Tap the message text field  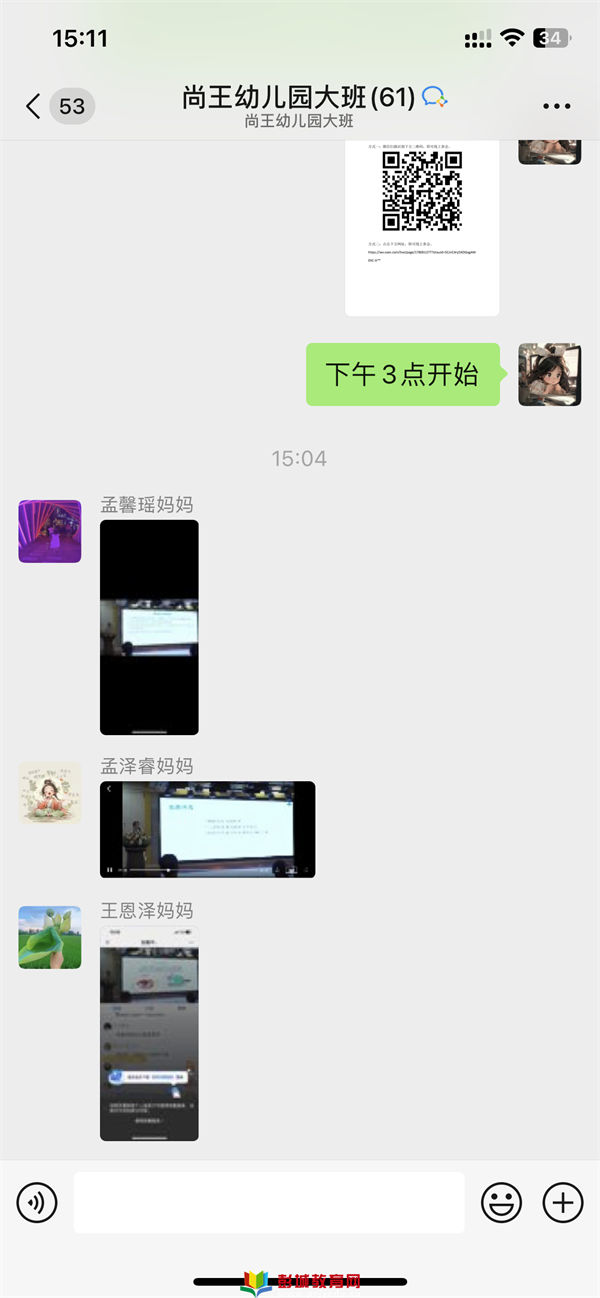click(268, 1202)
